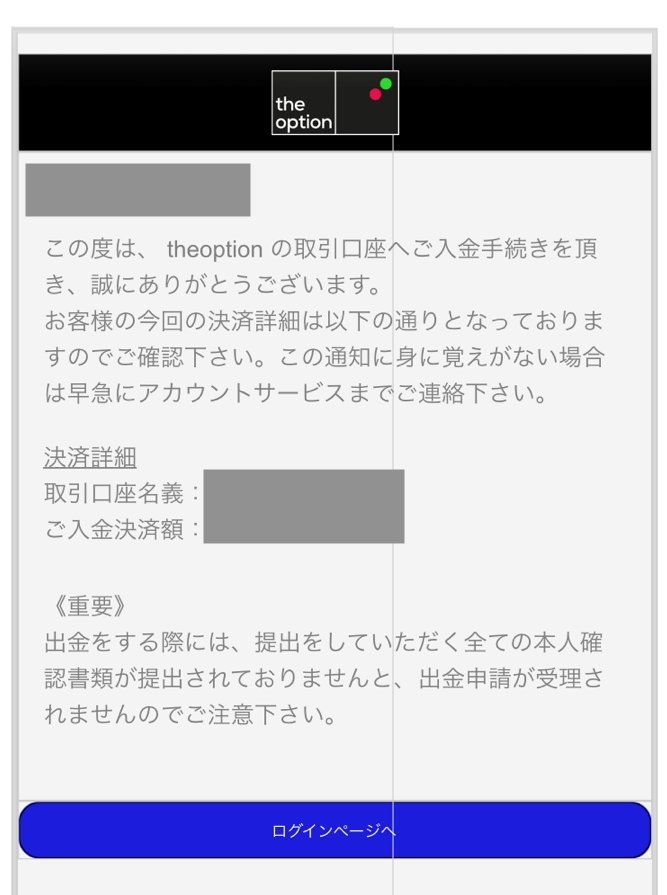Image resolution: width=667 pixels, height=895 pixels.
Task: Tap the ログインページへ button
Action: click(x=335, y=830)
